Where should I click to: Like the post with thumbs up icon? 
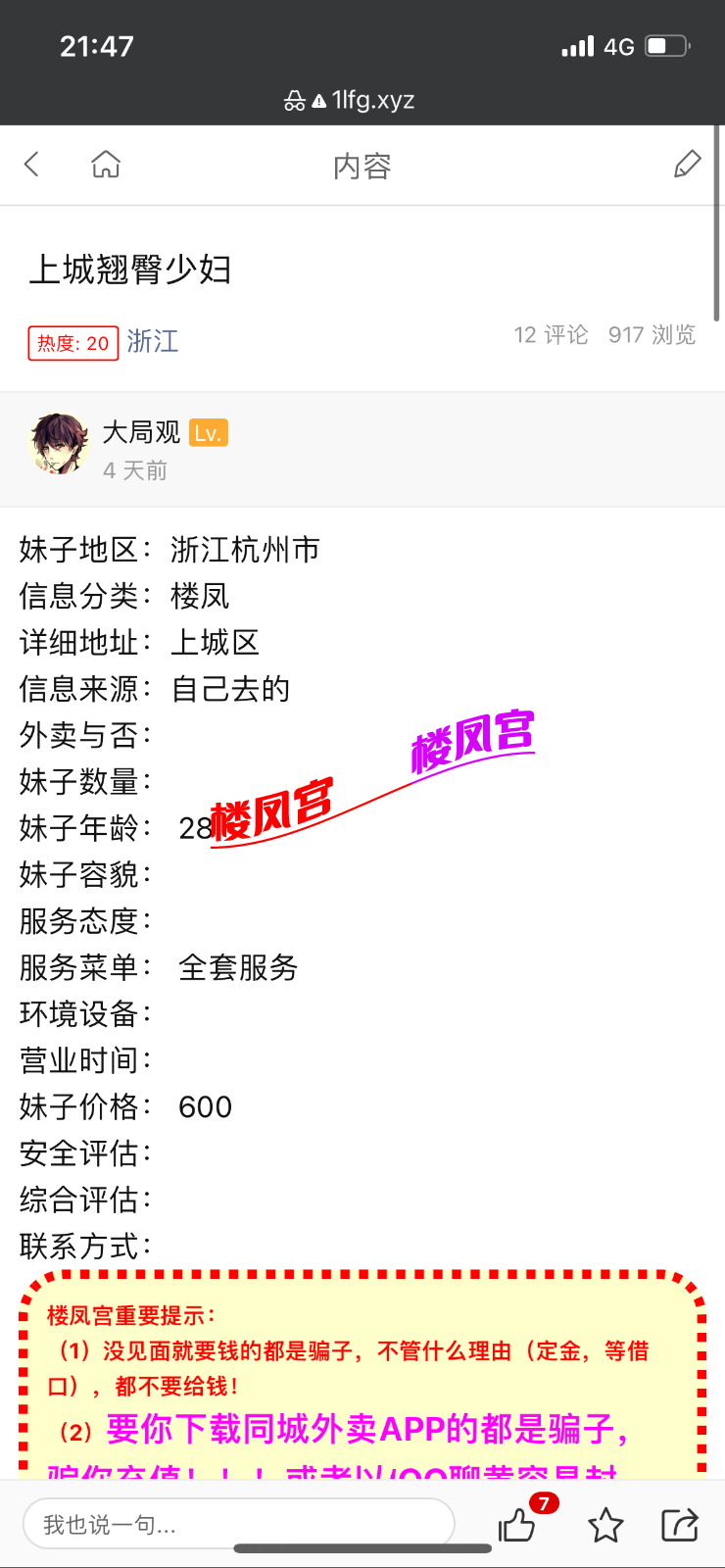point(518,1525)
